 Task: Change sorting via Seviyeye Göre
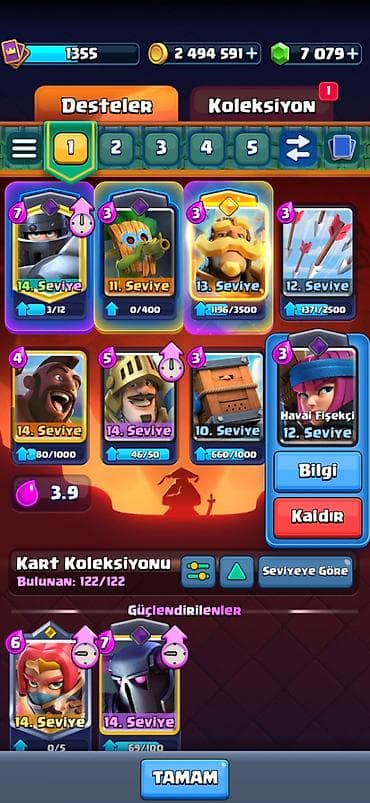point(306,572)
